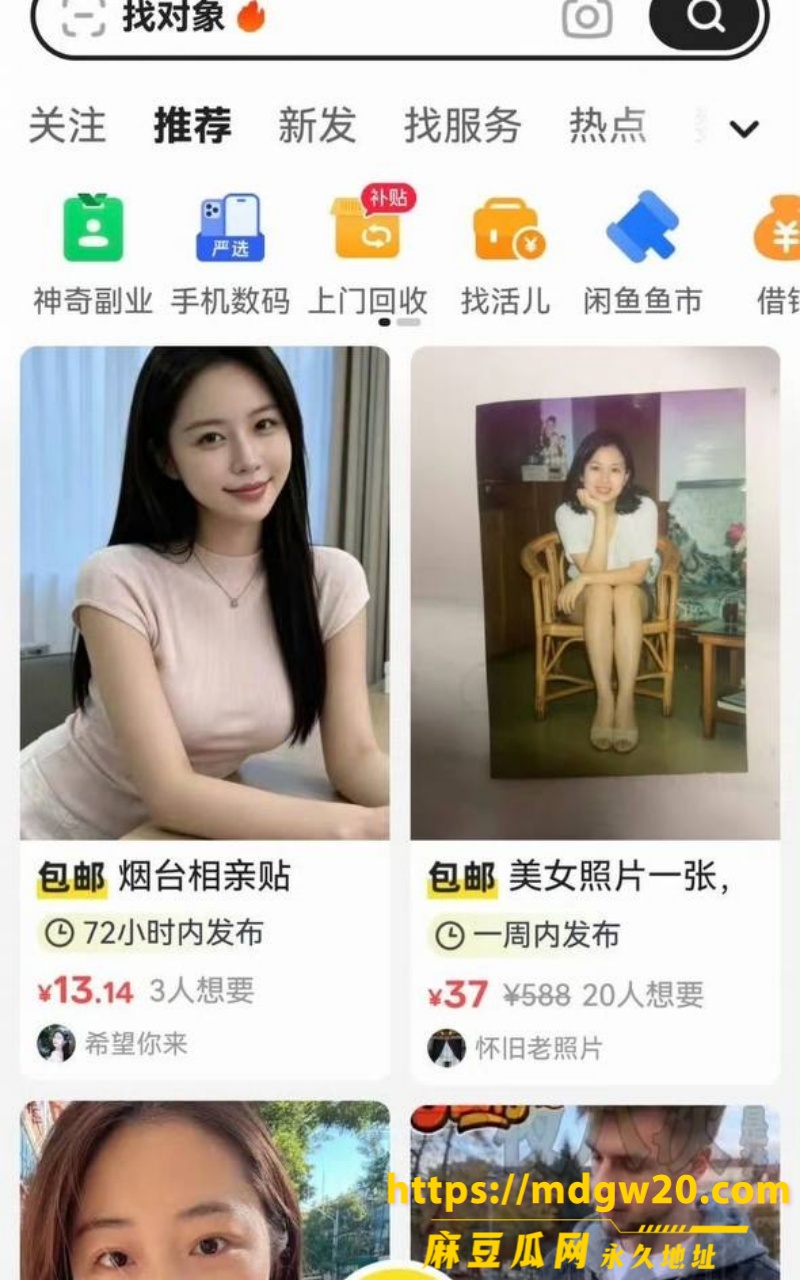800x1280 pixels.
Task: Open the 神奇副业 shortcut
Action: pyautogui.click(x=93, y=253)
